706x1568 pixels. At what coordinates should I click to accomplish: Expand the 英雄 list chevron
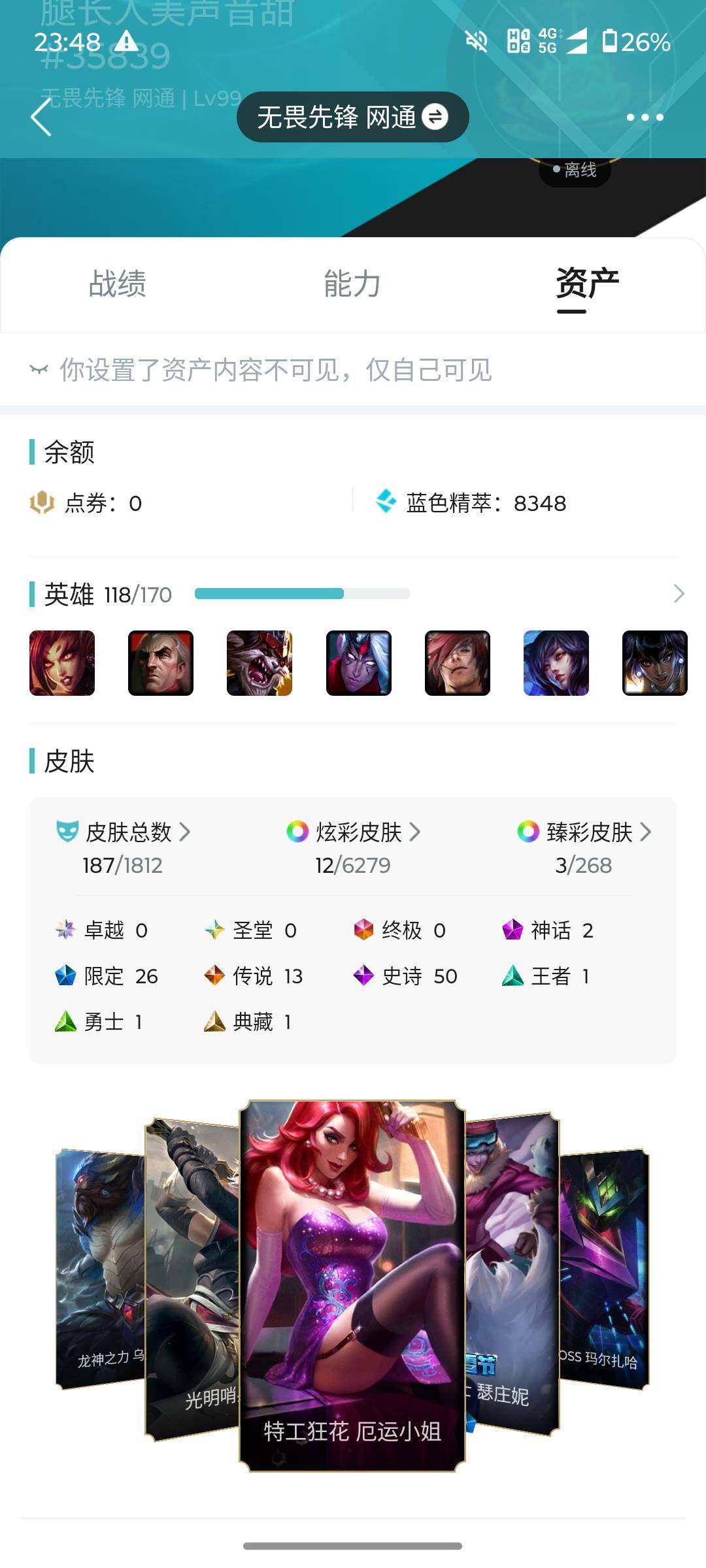[679, 594]
